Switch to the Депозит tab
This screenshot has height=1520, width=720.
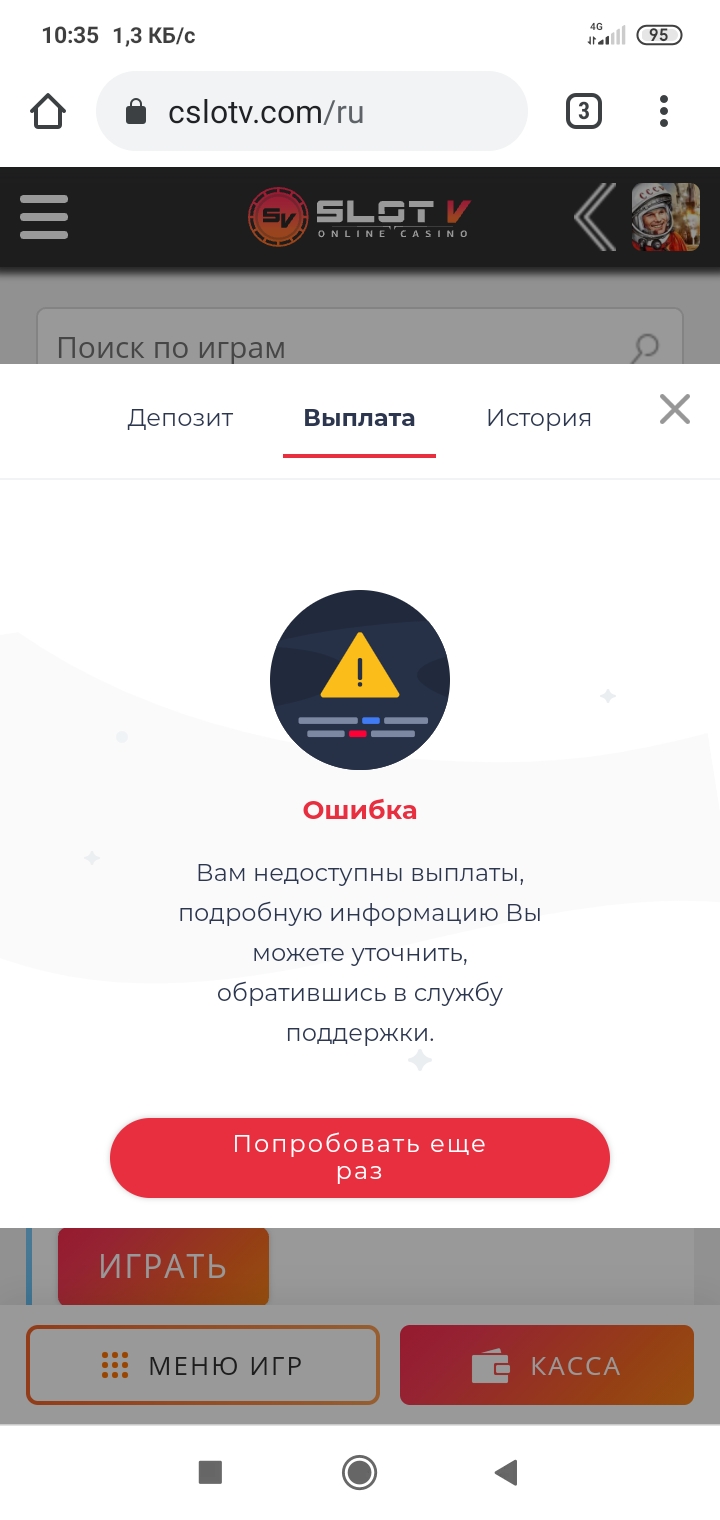[180, 418]
